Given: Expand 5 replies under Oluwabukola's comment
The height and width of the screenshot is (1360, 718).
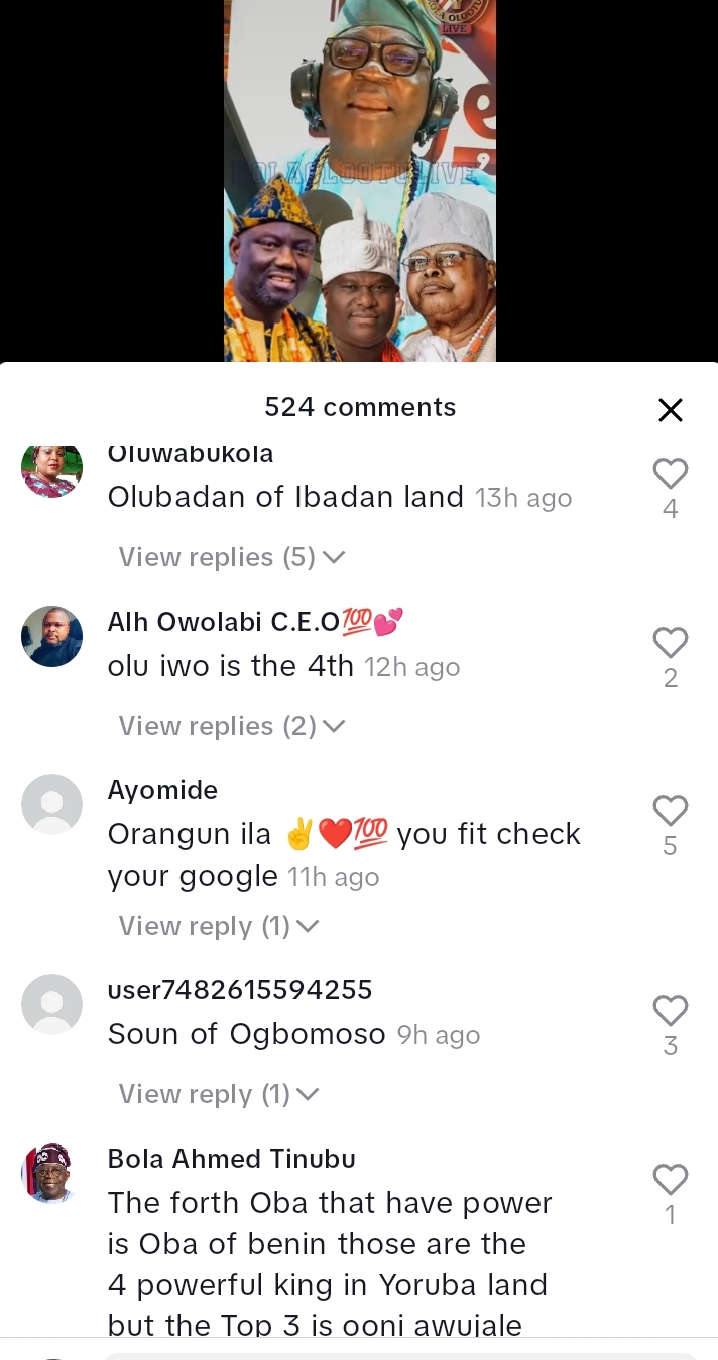Looking at the screenshot, I should point(231,557).
